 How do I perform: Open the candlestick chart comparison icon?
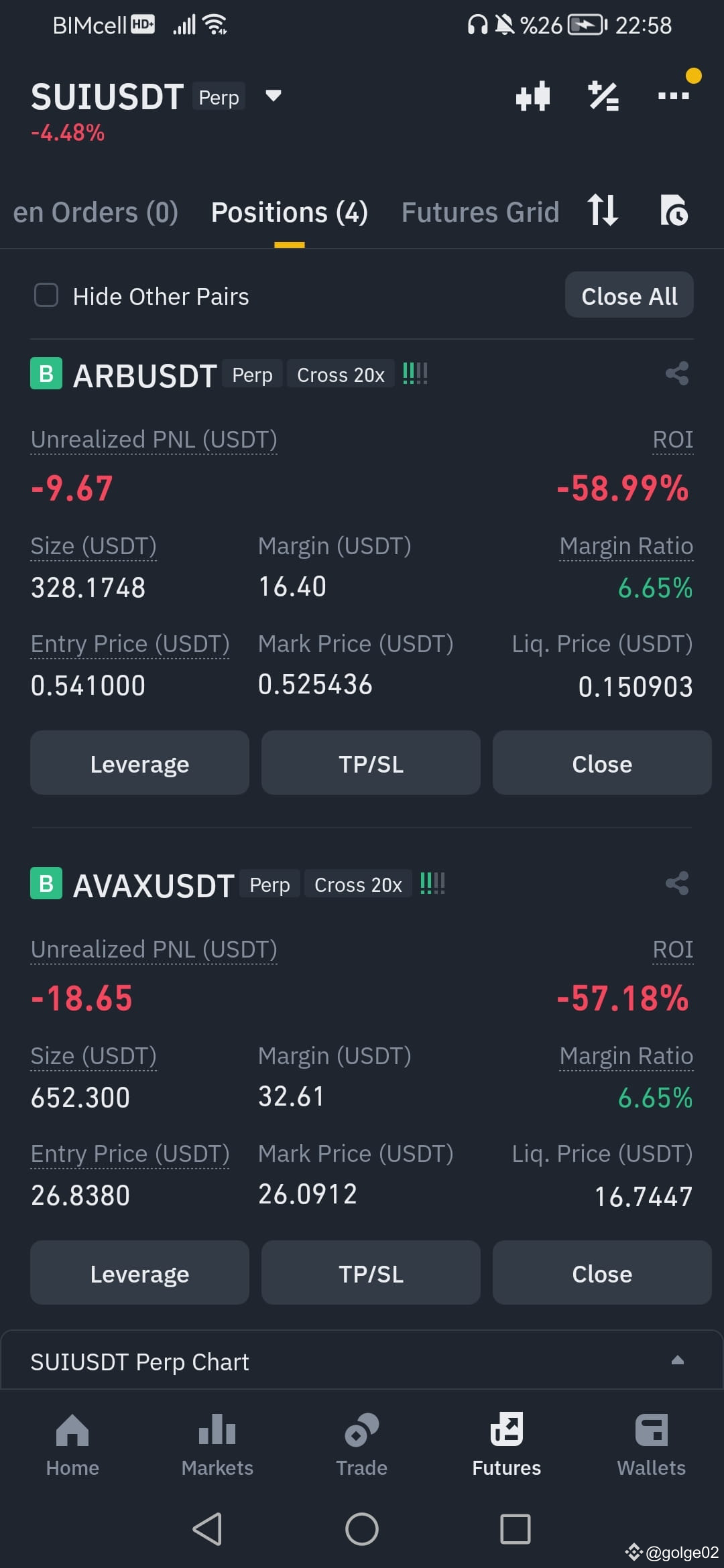(x=533, y=95)
